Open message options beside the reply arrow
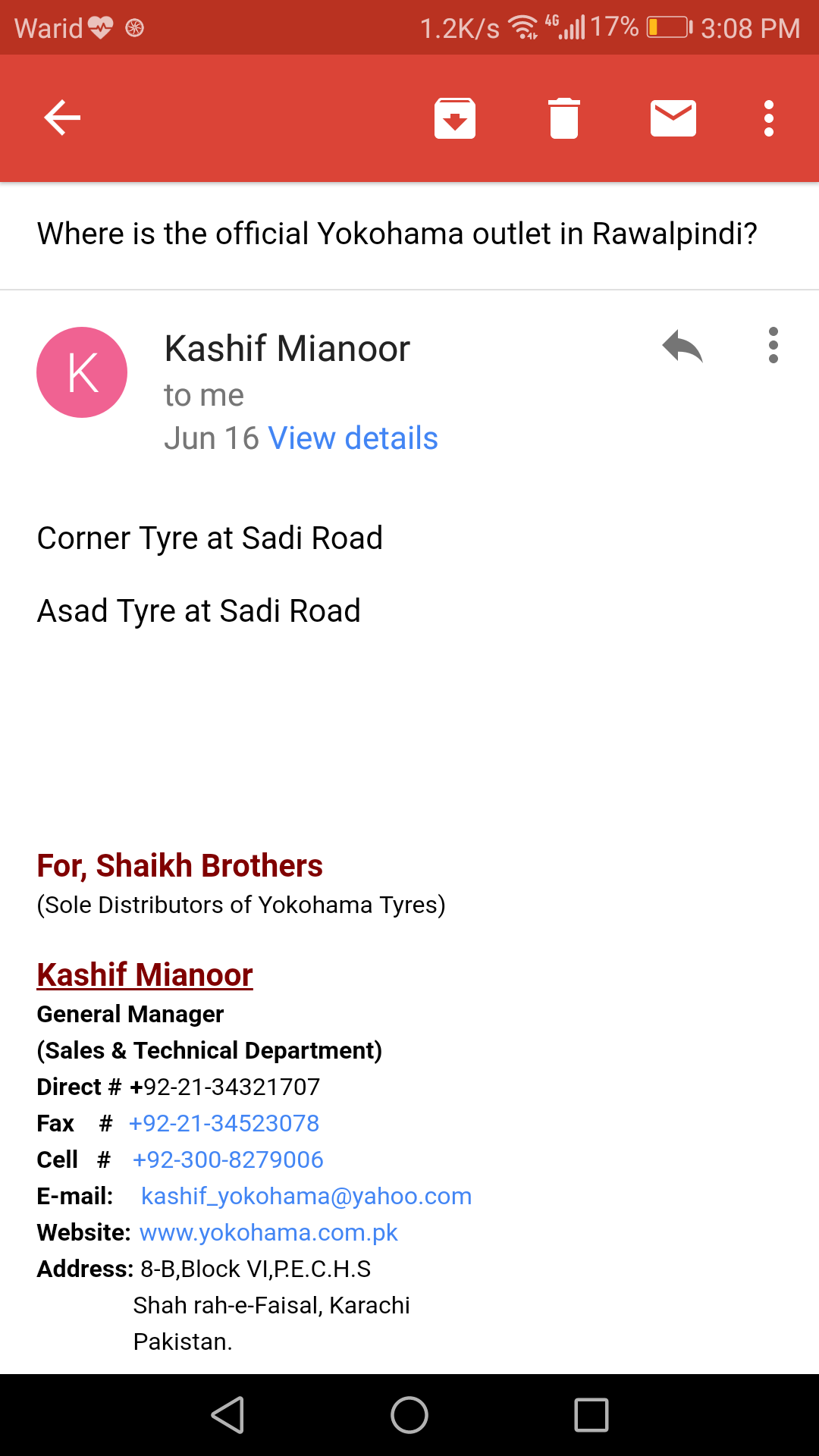The width and height of the screenshot is (819, 1456). (x=773, y=346)
